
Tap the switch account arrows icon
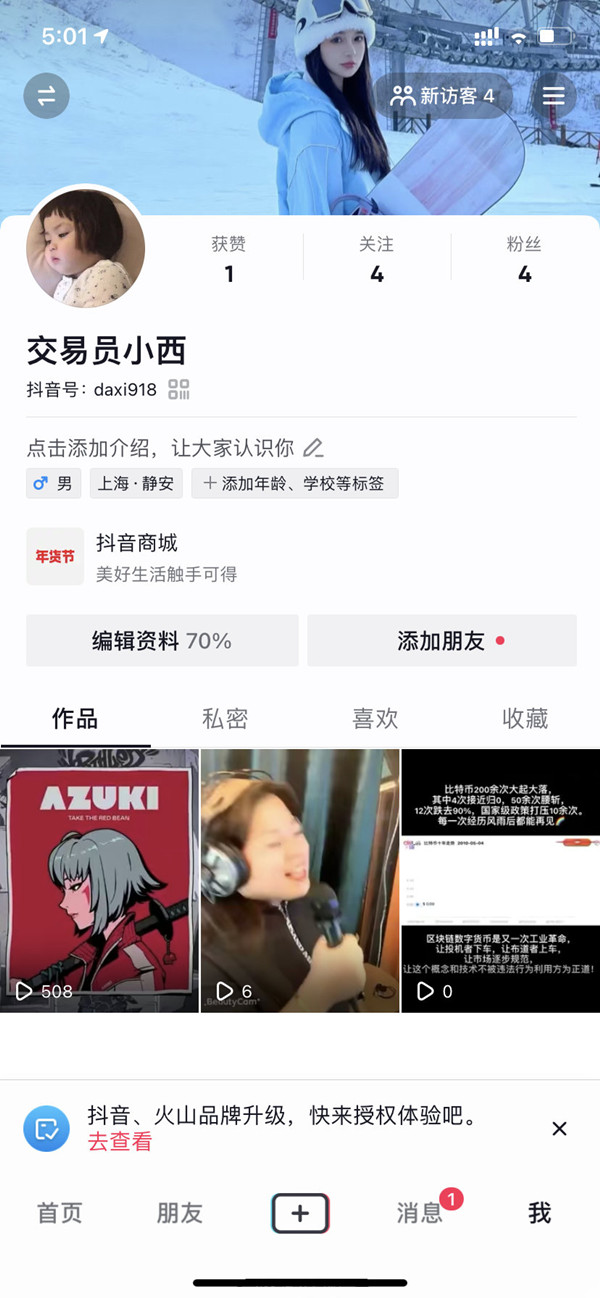(x=46, y=97)
